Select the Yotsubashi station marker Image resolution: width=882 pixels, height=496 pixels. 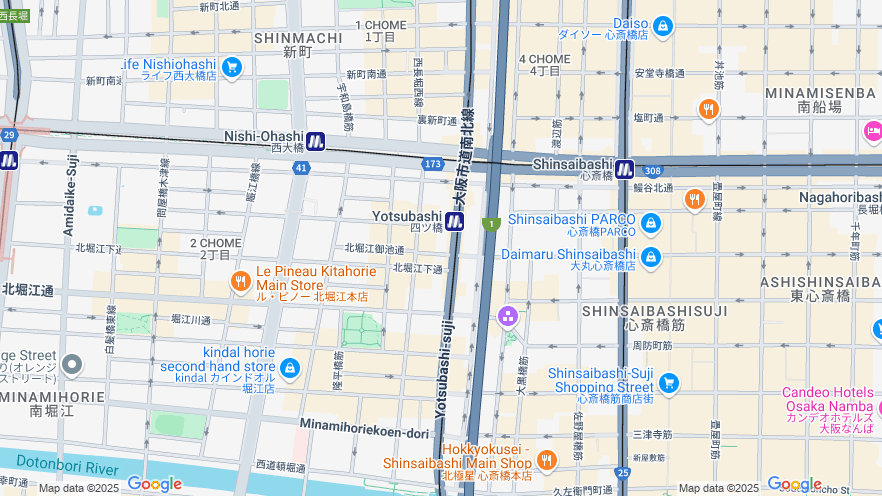coord(454,220)
